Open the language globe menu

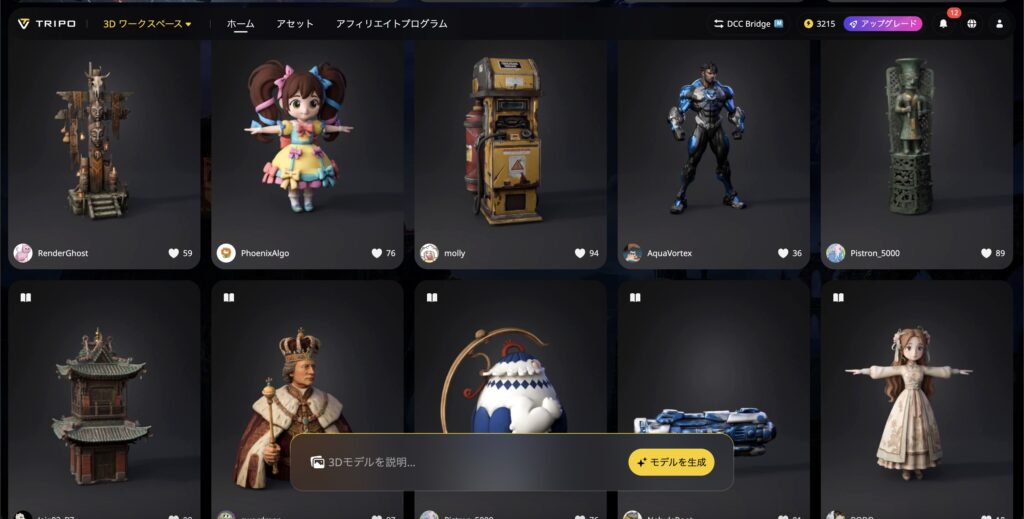pos(971,23)
